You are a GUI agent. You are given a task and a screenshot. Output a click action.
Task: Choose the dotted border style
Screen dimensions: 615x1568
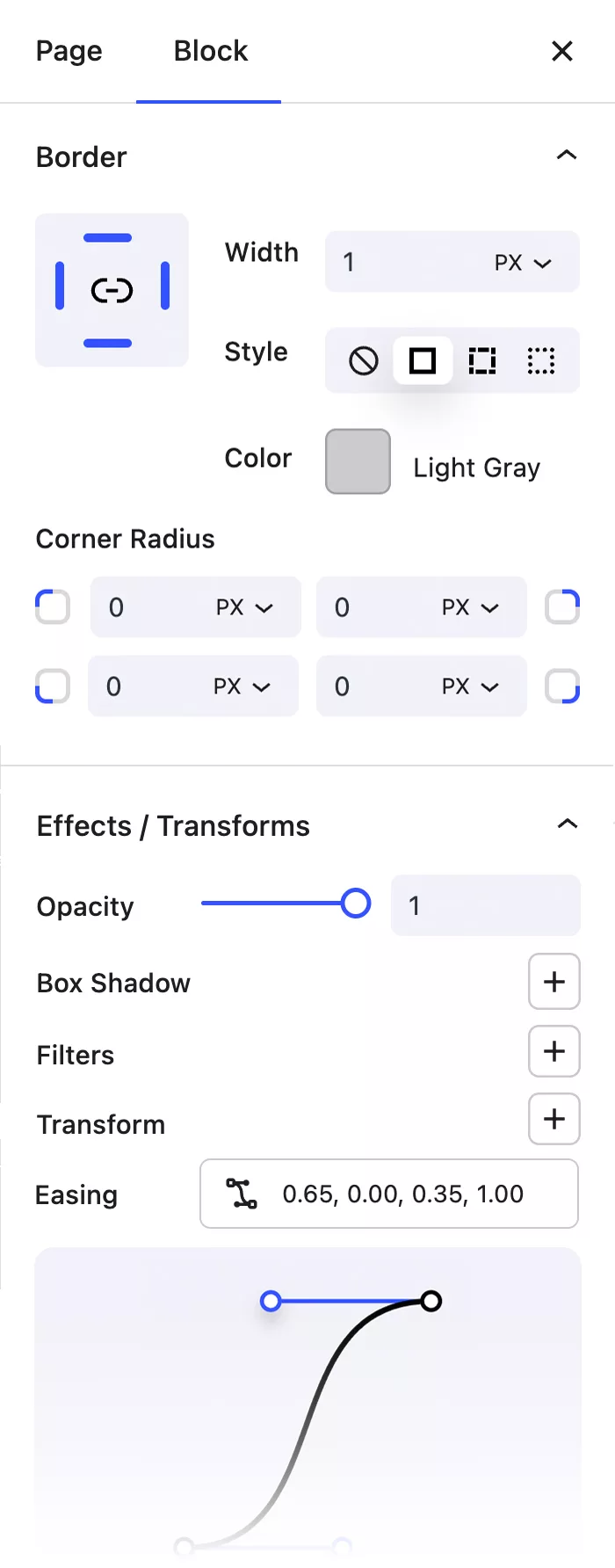540,360
